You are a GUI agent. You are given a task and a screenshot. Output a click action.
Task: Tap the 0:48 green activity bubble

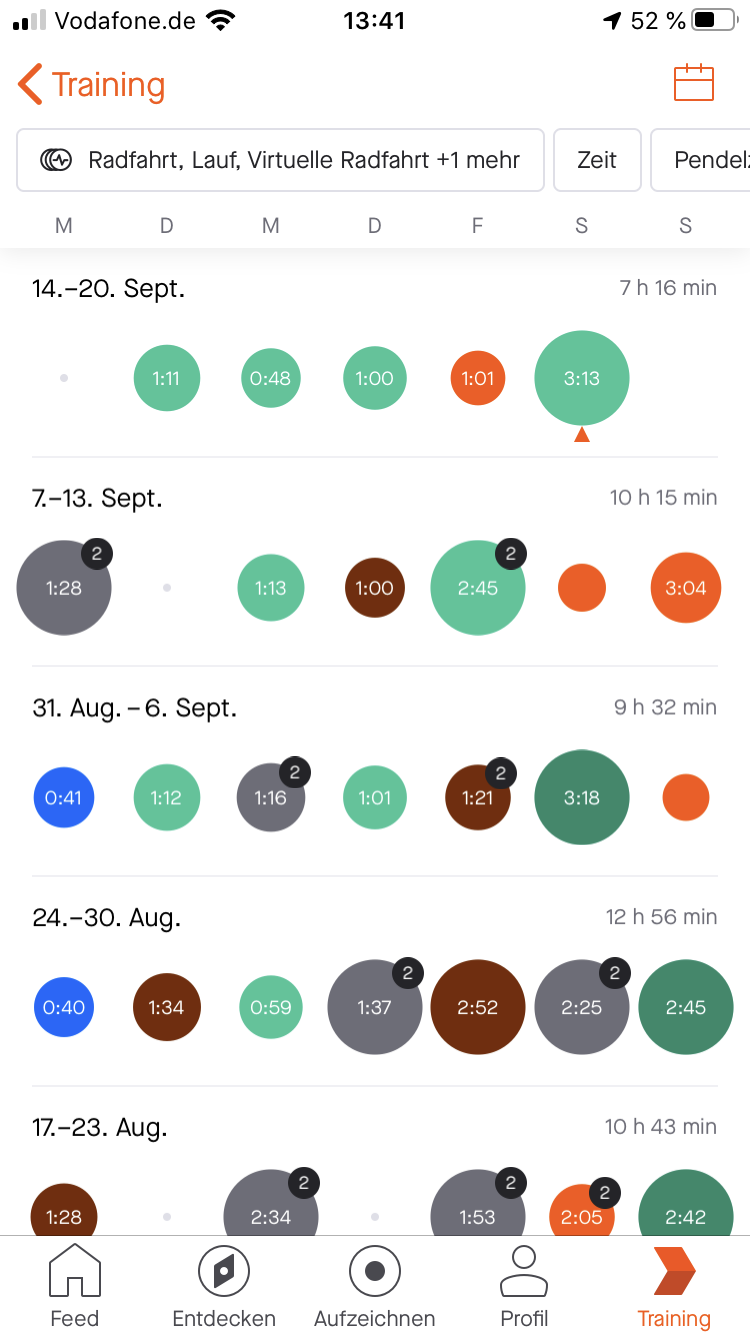271,378
